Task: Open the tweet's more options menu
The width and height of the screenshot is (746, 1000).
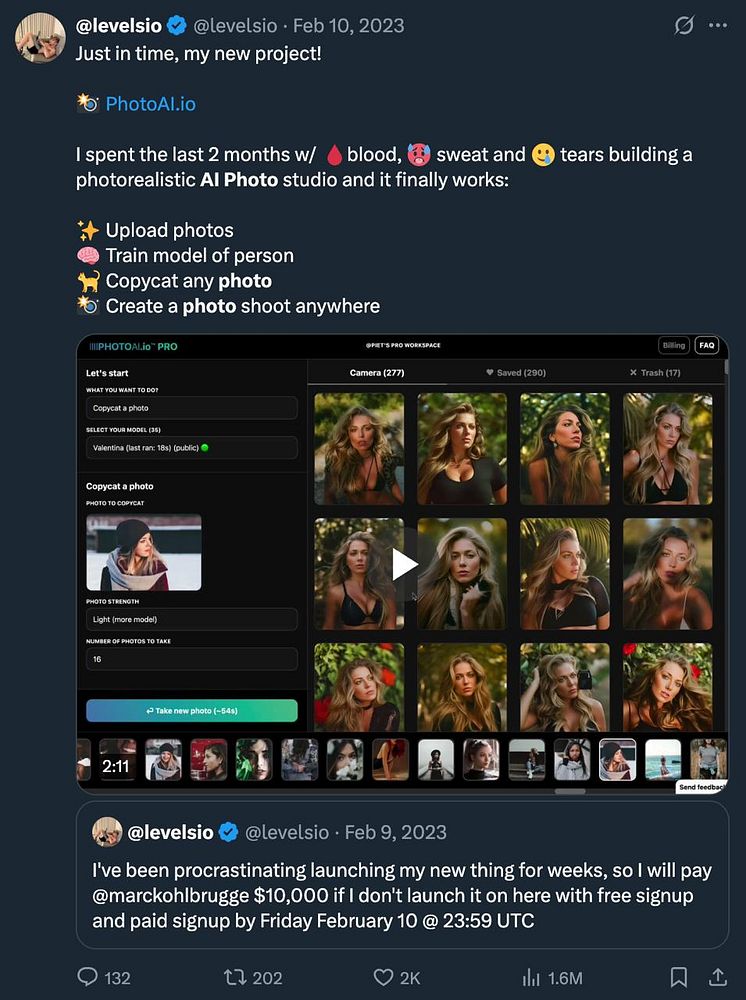Action: coord(717,26)
